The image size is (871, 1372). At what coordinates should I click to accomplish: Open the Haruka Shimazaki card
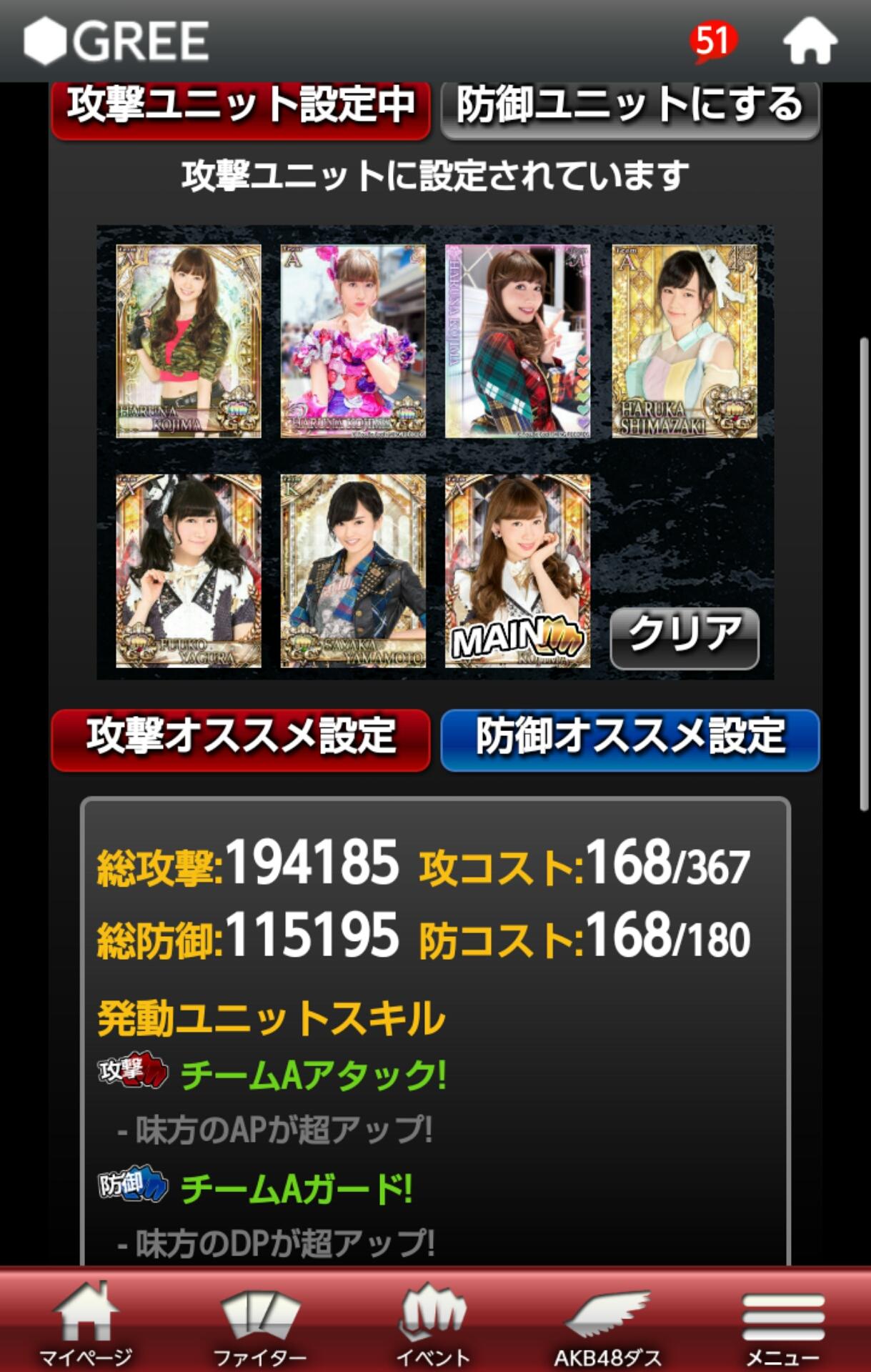tap(684, 341)
